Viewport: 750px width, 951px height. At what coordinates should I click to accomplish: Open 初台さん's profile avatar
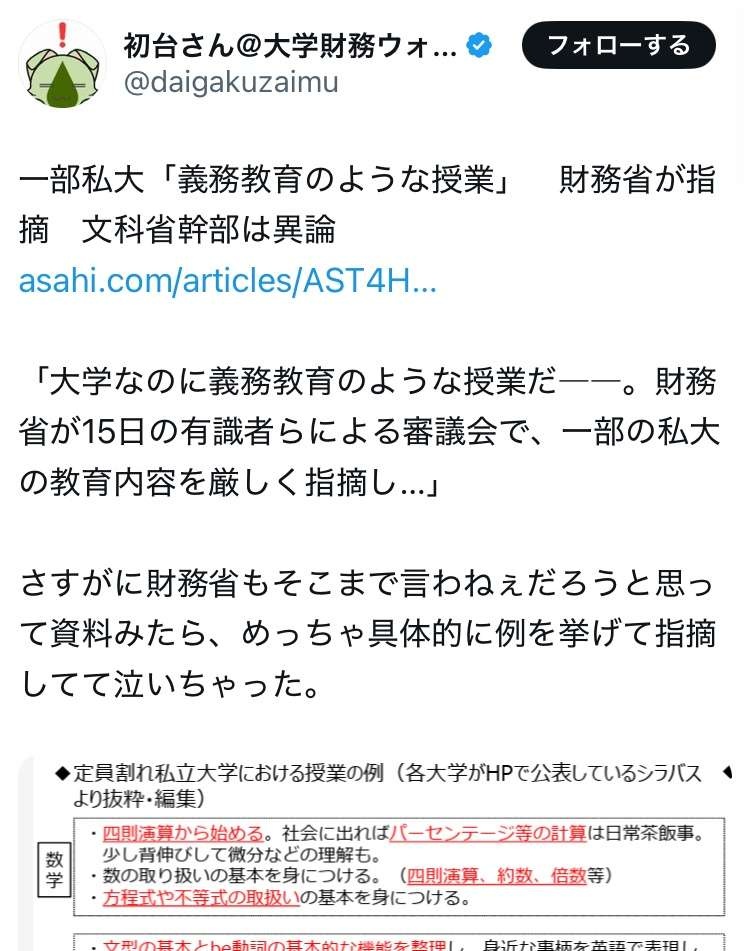point(62,64)
